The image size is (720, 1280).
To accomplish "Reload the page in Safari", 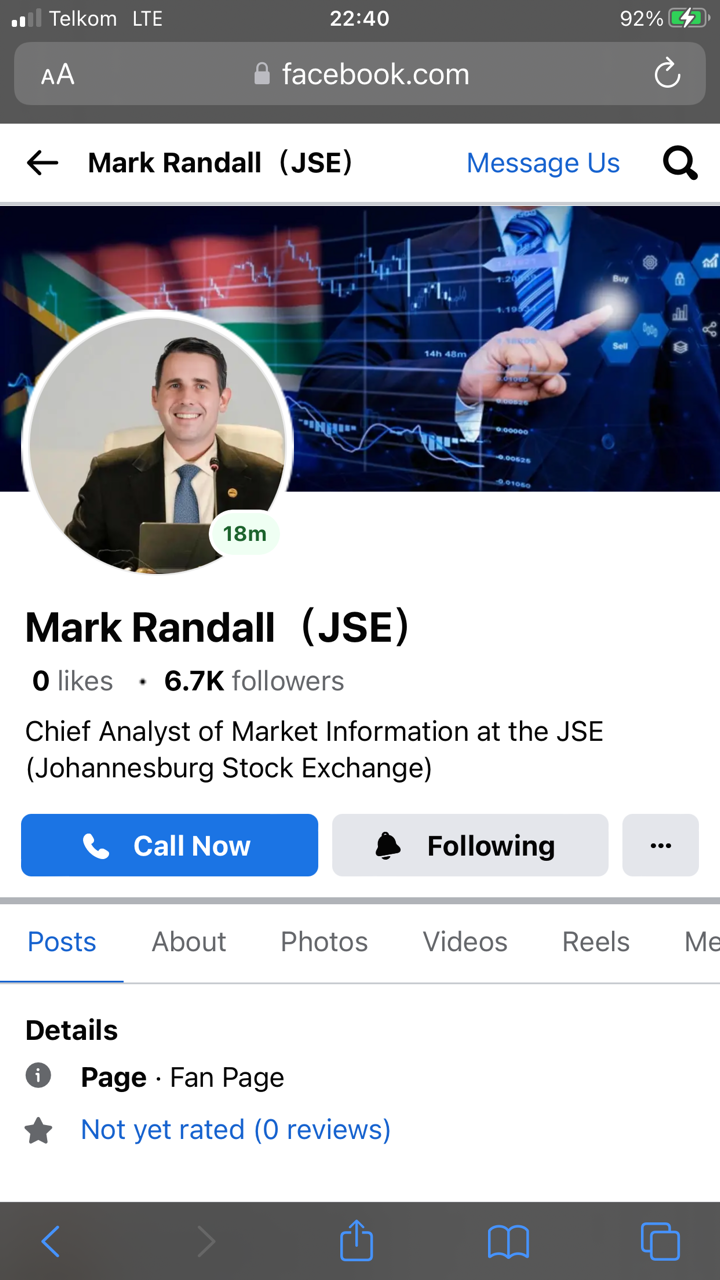I will click(666, 74).
